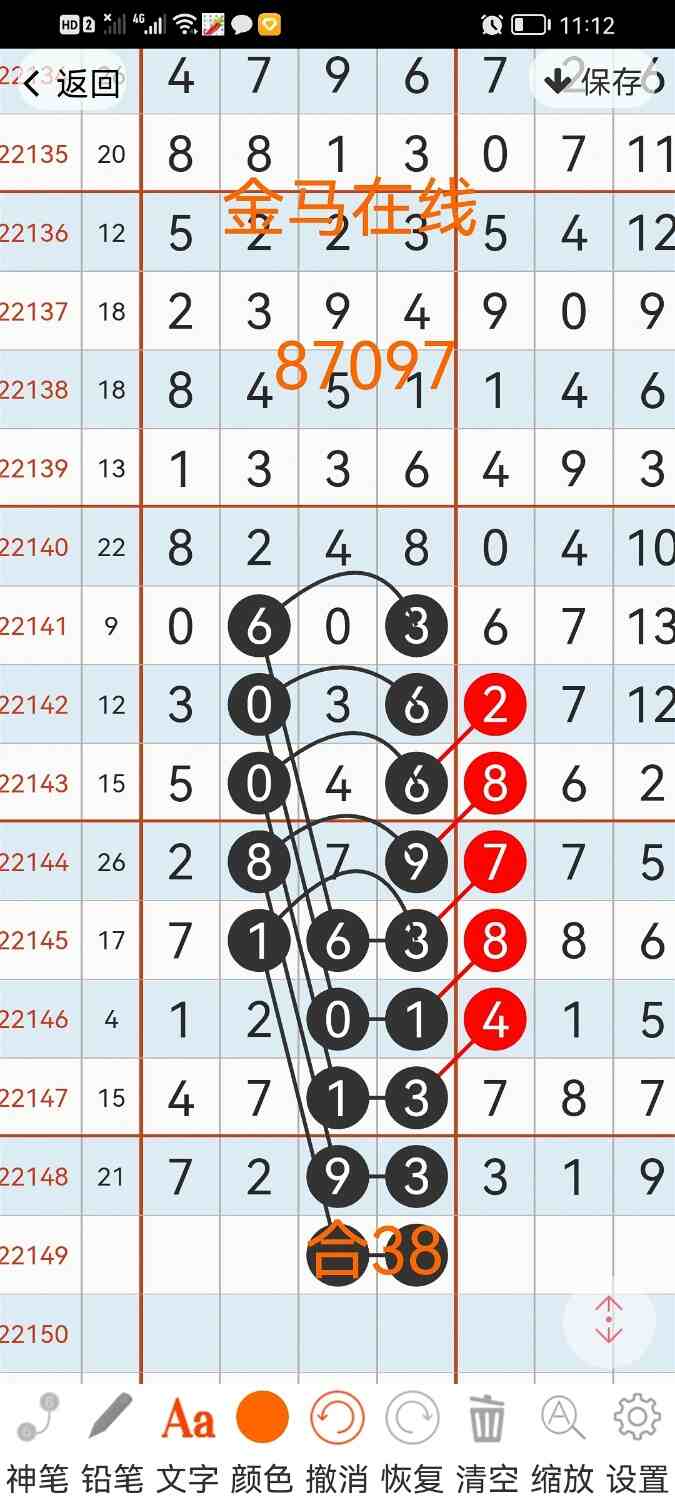This screenshot has height=1500, width=675.
Task: Open the 缩放 zoom tool
Action: pyautogui.click(x=562, y=1438)
